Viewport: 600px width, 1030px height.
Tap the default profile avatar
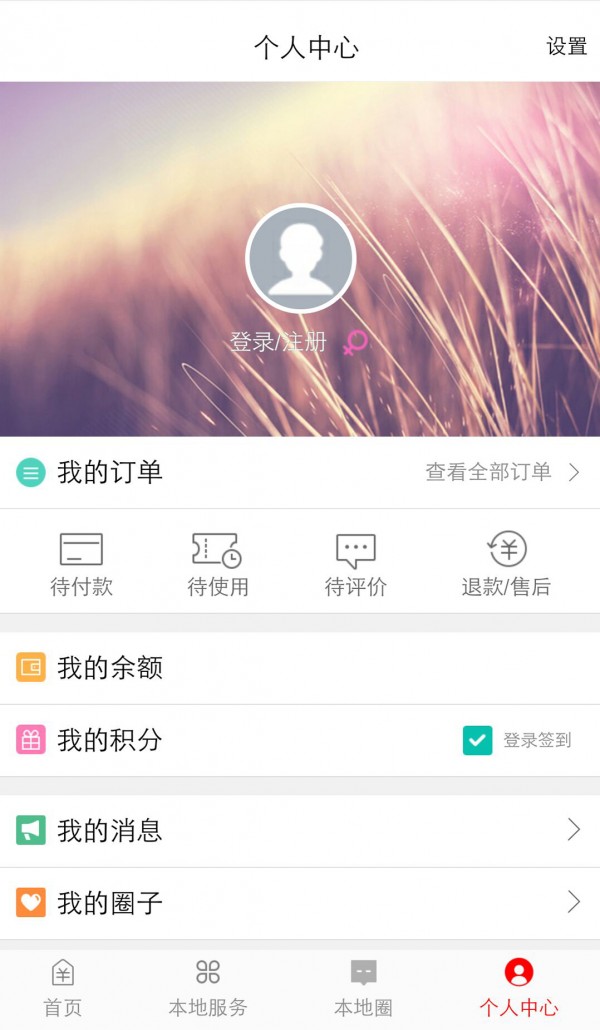tap(300, 259)
